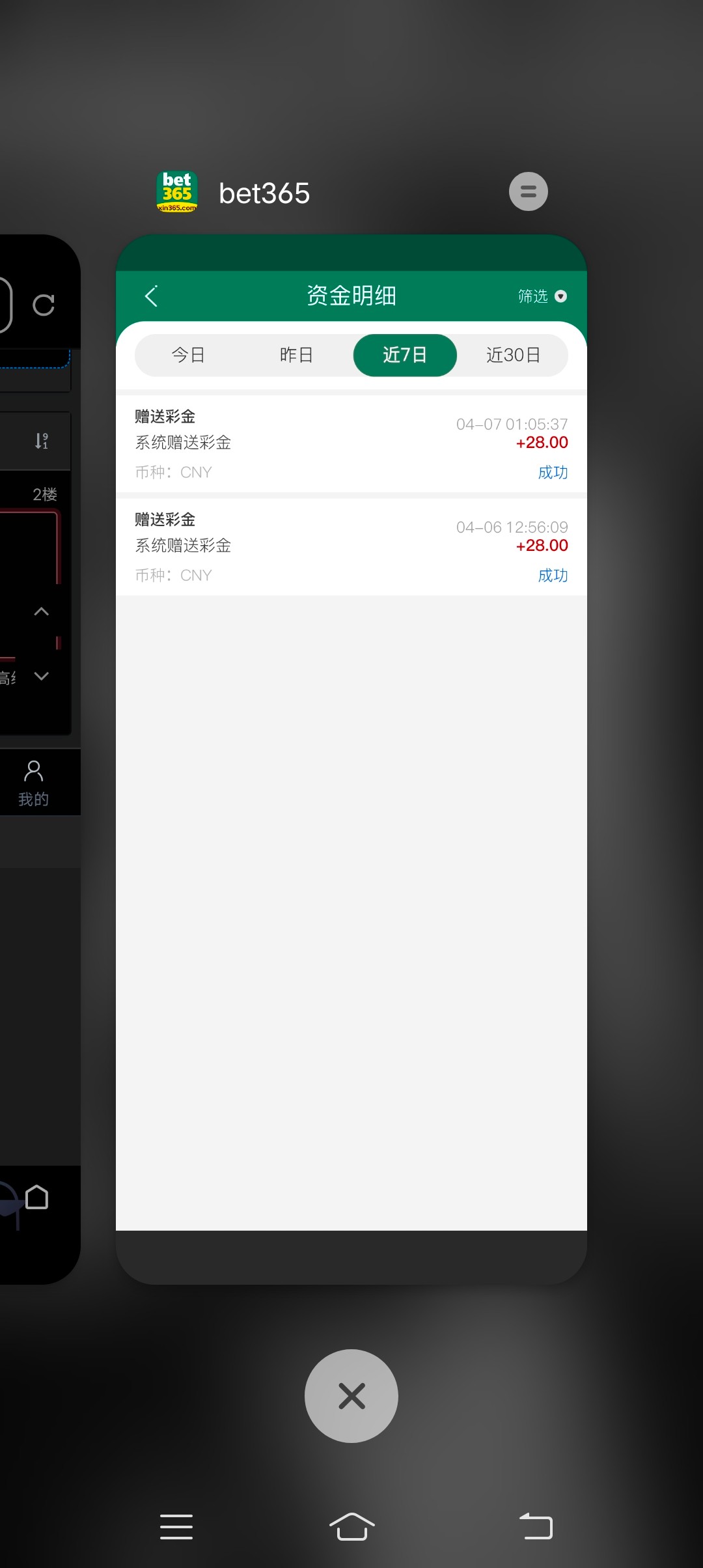Screen dimensions: 703x1568
Task: Collapse using the up chevron on left panel
Action: [41, 611]
